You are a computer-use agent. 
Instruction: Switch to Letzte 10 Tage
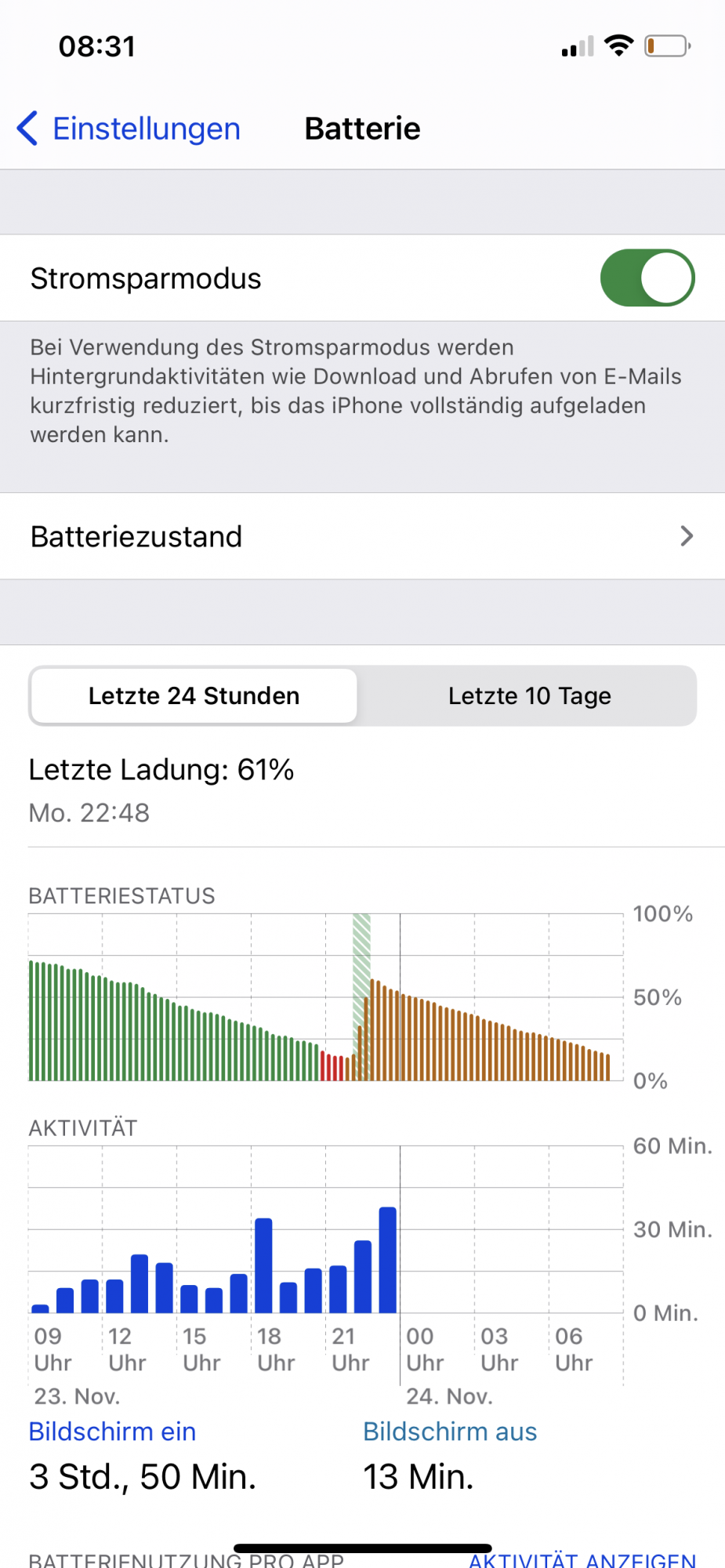[529, 695]
